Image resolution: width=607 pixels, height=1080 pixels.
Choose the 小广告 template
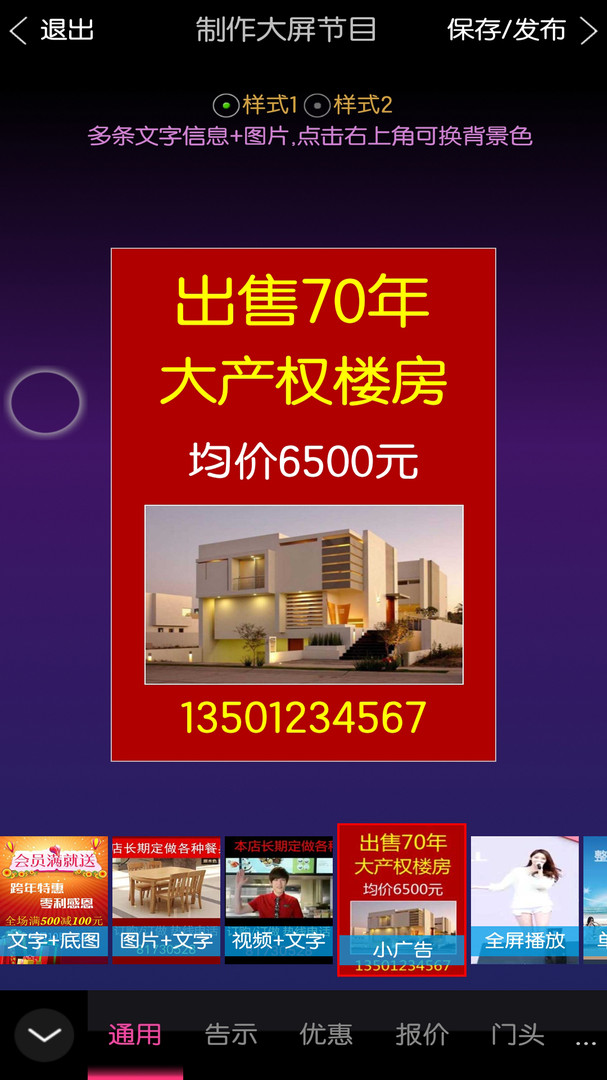click(401, 899)
